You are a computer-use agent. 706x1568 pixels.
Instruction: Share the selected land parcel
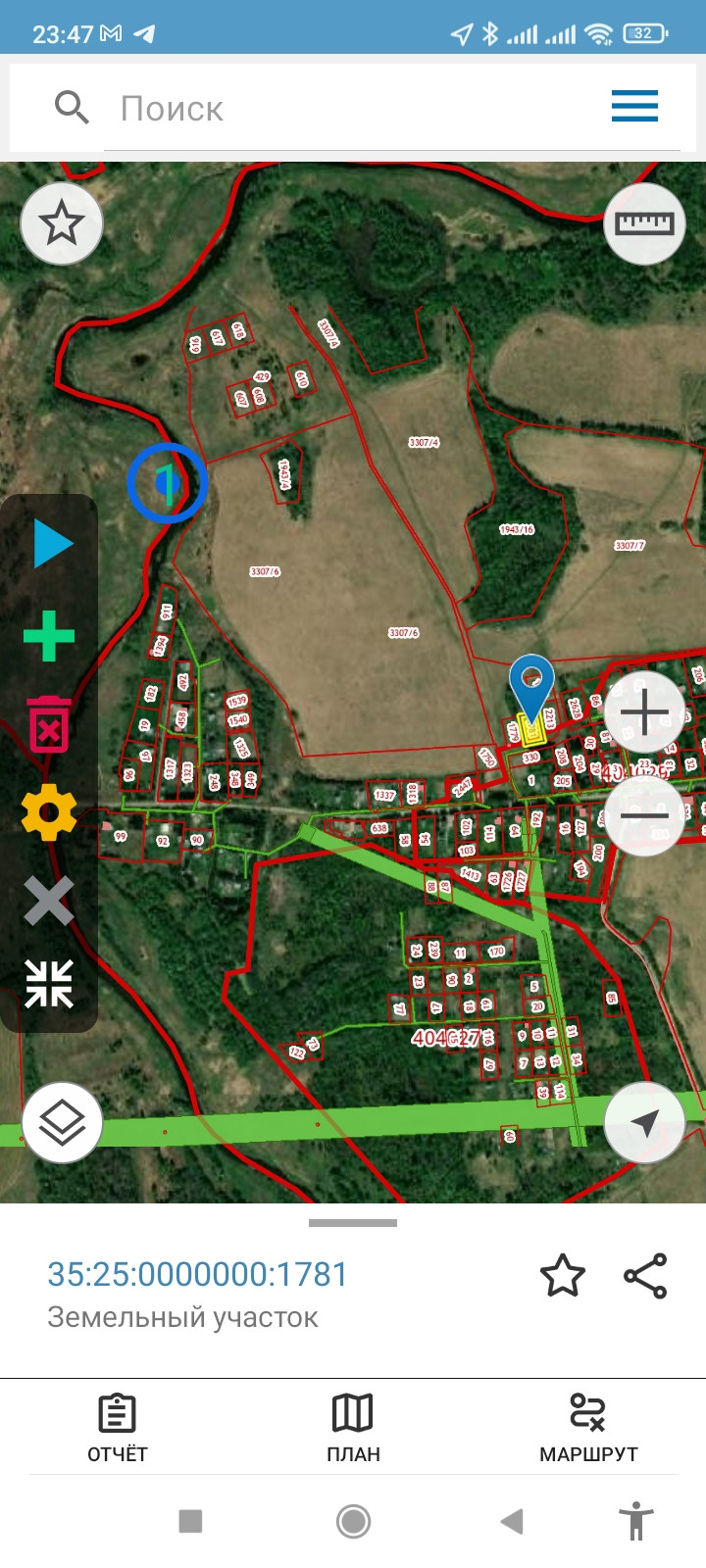[x=645, y=1276]
